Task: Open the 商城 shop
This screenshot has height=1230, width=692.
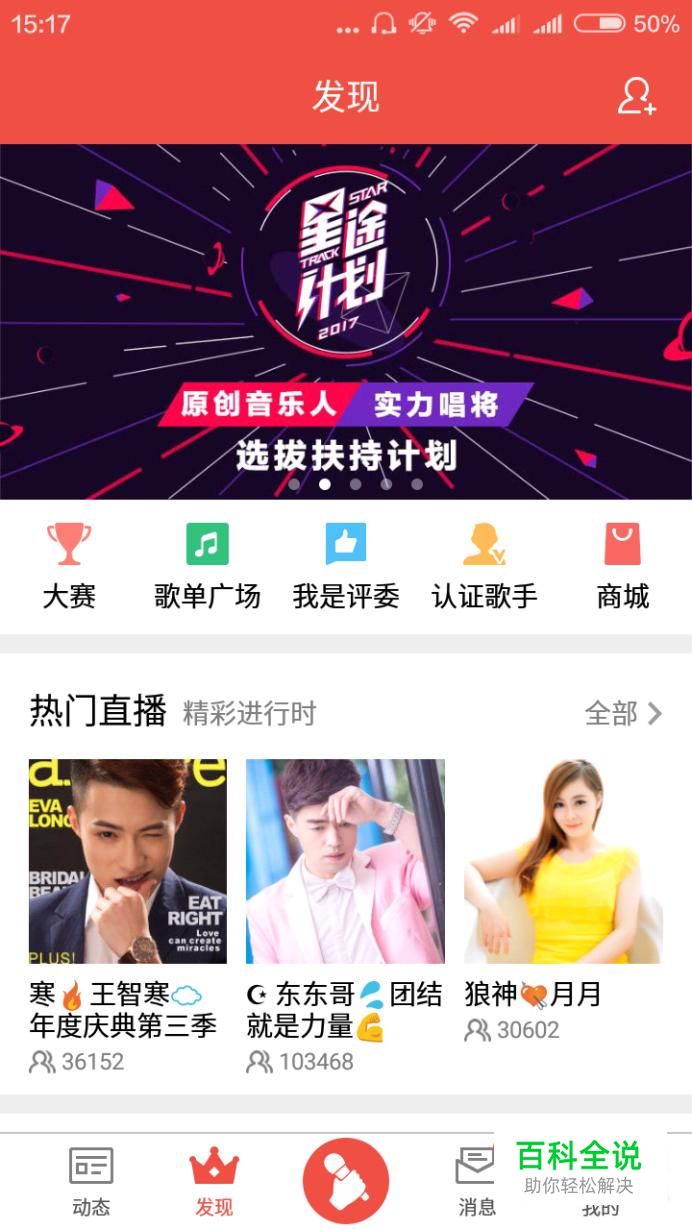Action: pos(622,566)
